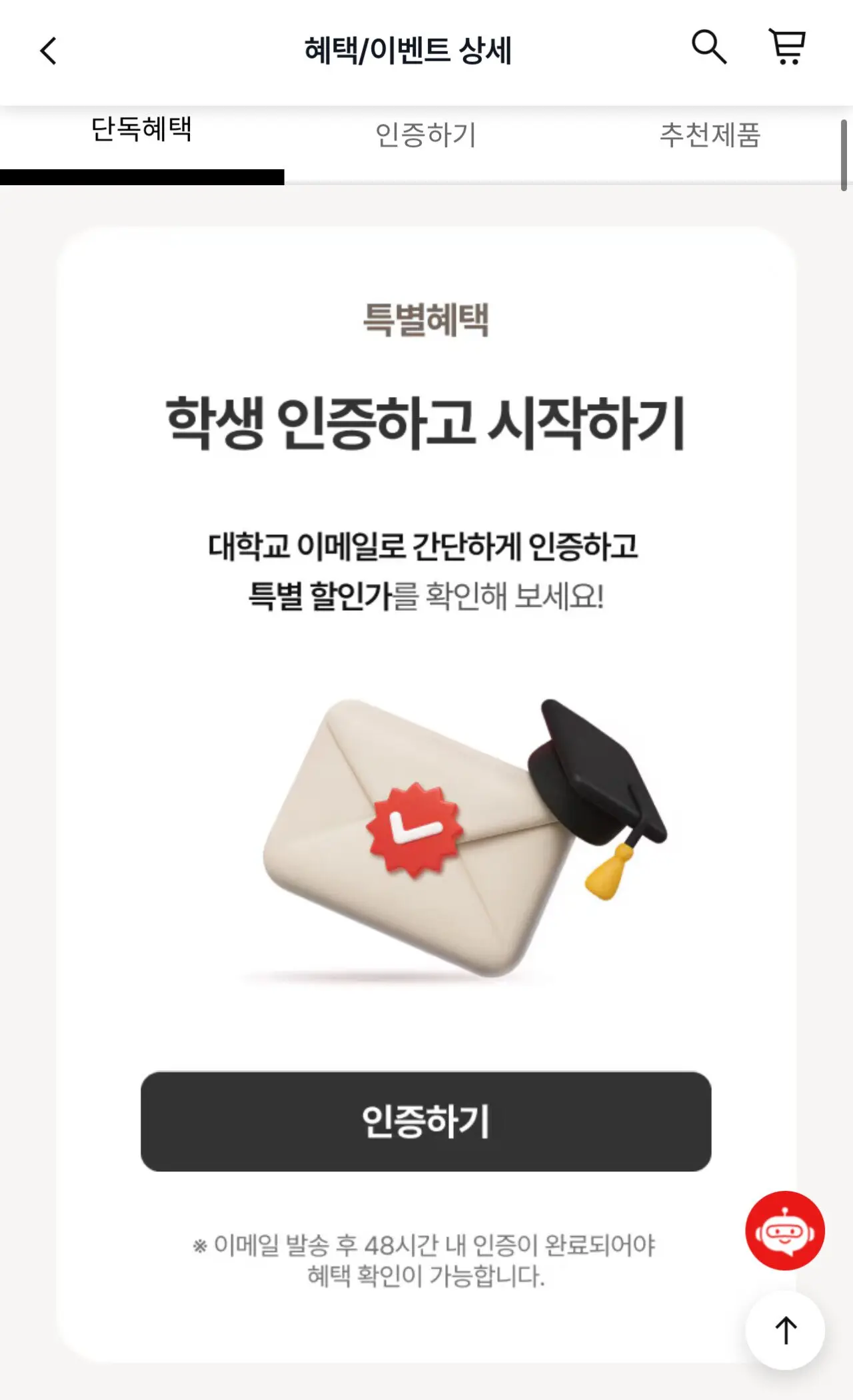Switch to the 추천제품 tab
This screenshot has height=1400, width=853.
pos(710,135)
